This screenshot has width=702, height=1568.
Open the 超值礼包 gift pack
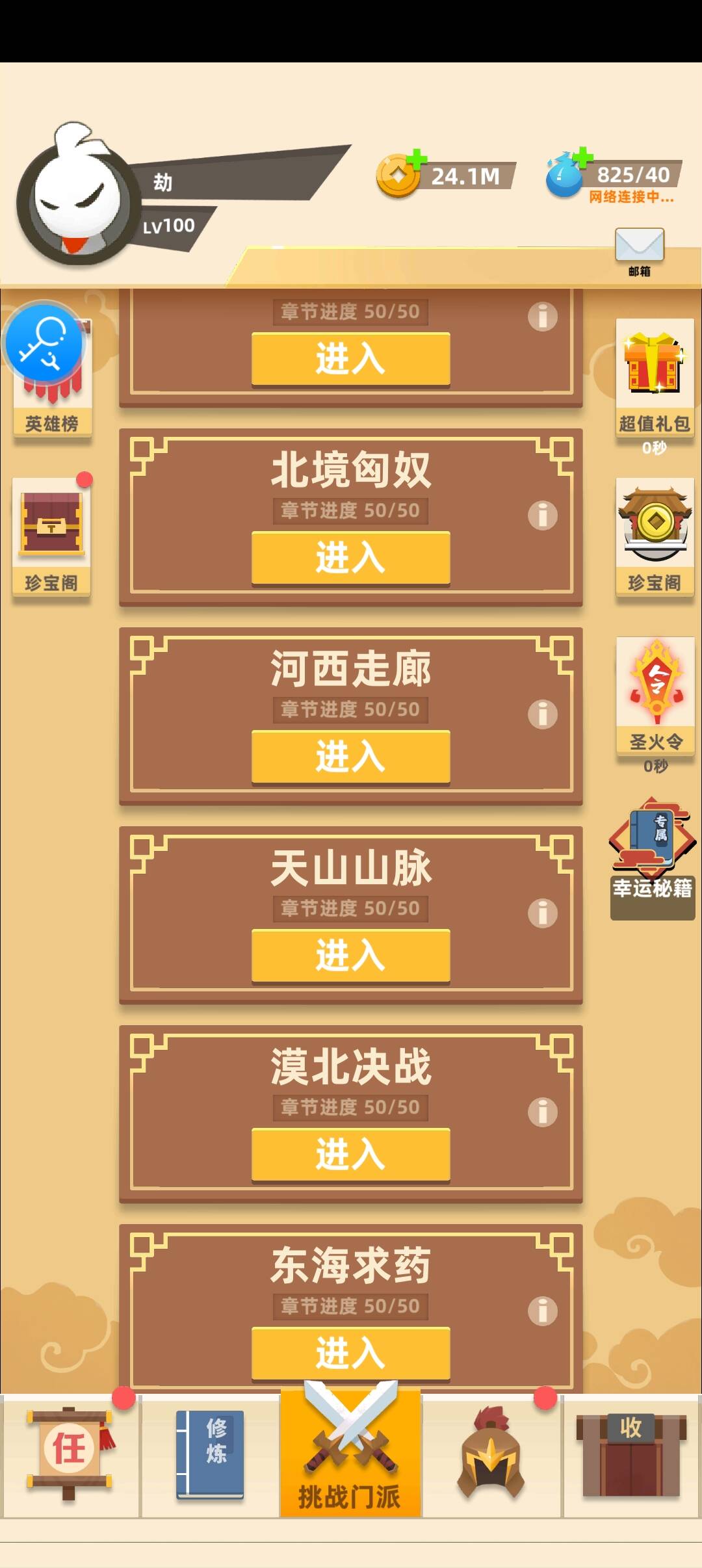(x=654, y=377)
